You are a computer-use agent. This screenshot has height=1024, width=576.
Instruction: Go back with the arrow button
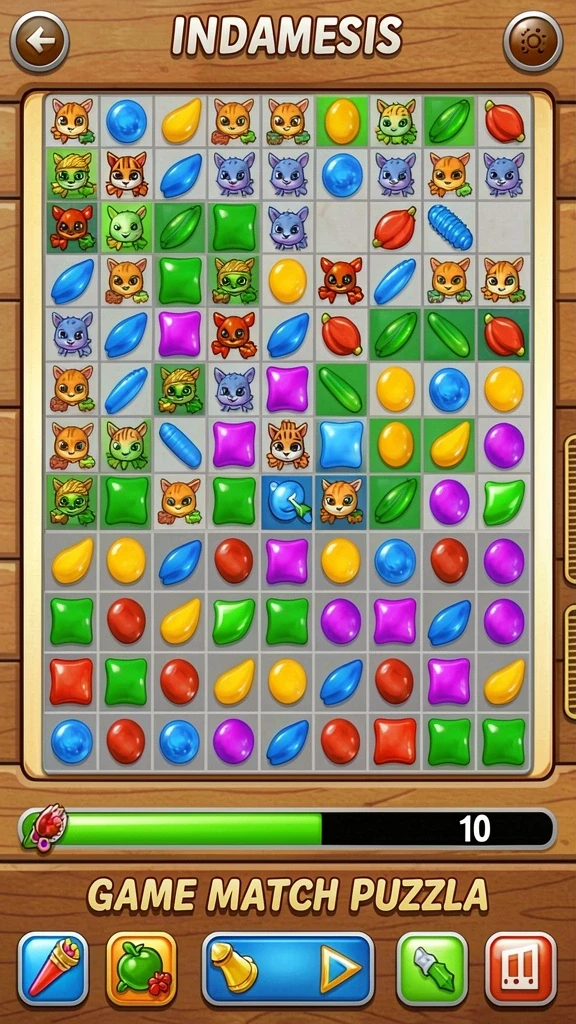[40, 41]
